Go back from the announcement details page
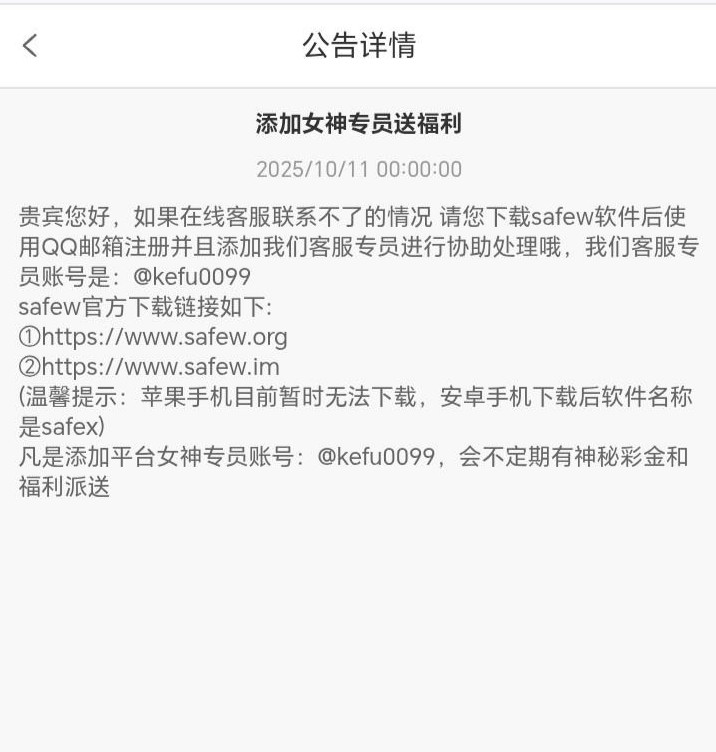The image size is (716, 752). tap(30, 45)
